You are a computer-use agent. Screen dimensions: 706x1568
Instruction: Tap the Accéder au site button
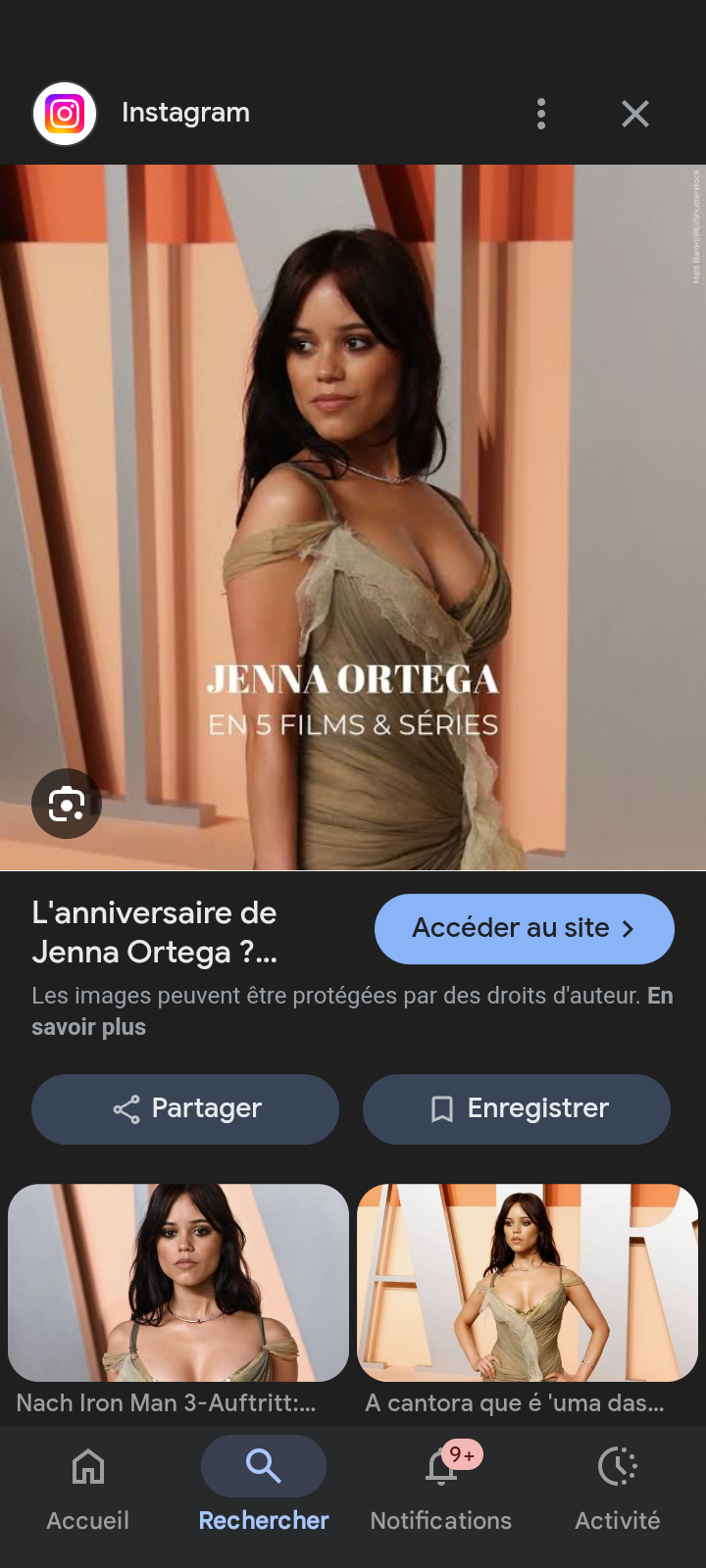coord(524,928)
